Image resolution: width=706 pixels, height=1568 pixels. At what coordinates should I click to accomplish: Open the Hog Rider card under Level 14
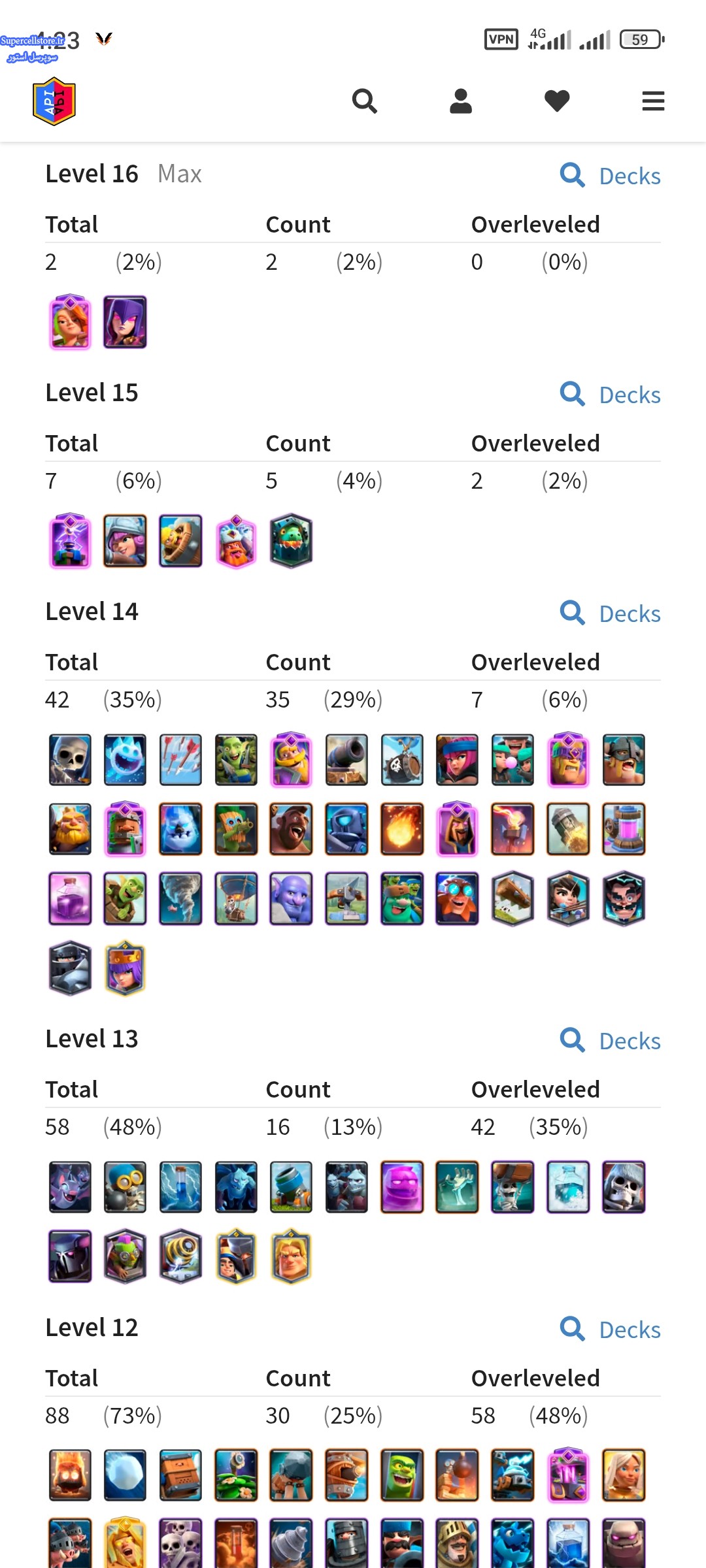(291, 829)
